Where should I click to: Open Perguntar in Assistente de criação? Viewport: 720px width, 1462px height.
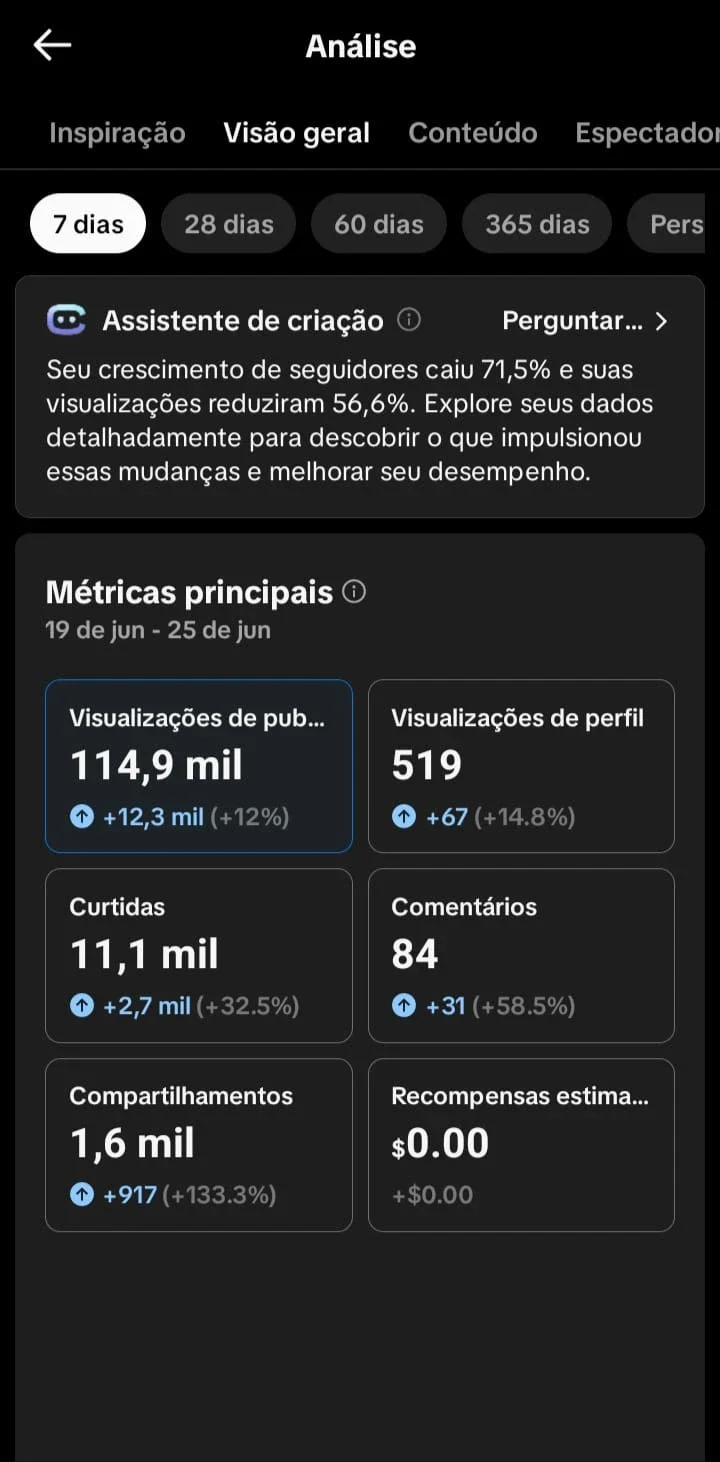point(585,321)
